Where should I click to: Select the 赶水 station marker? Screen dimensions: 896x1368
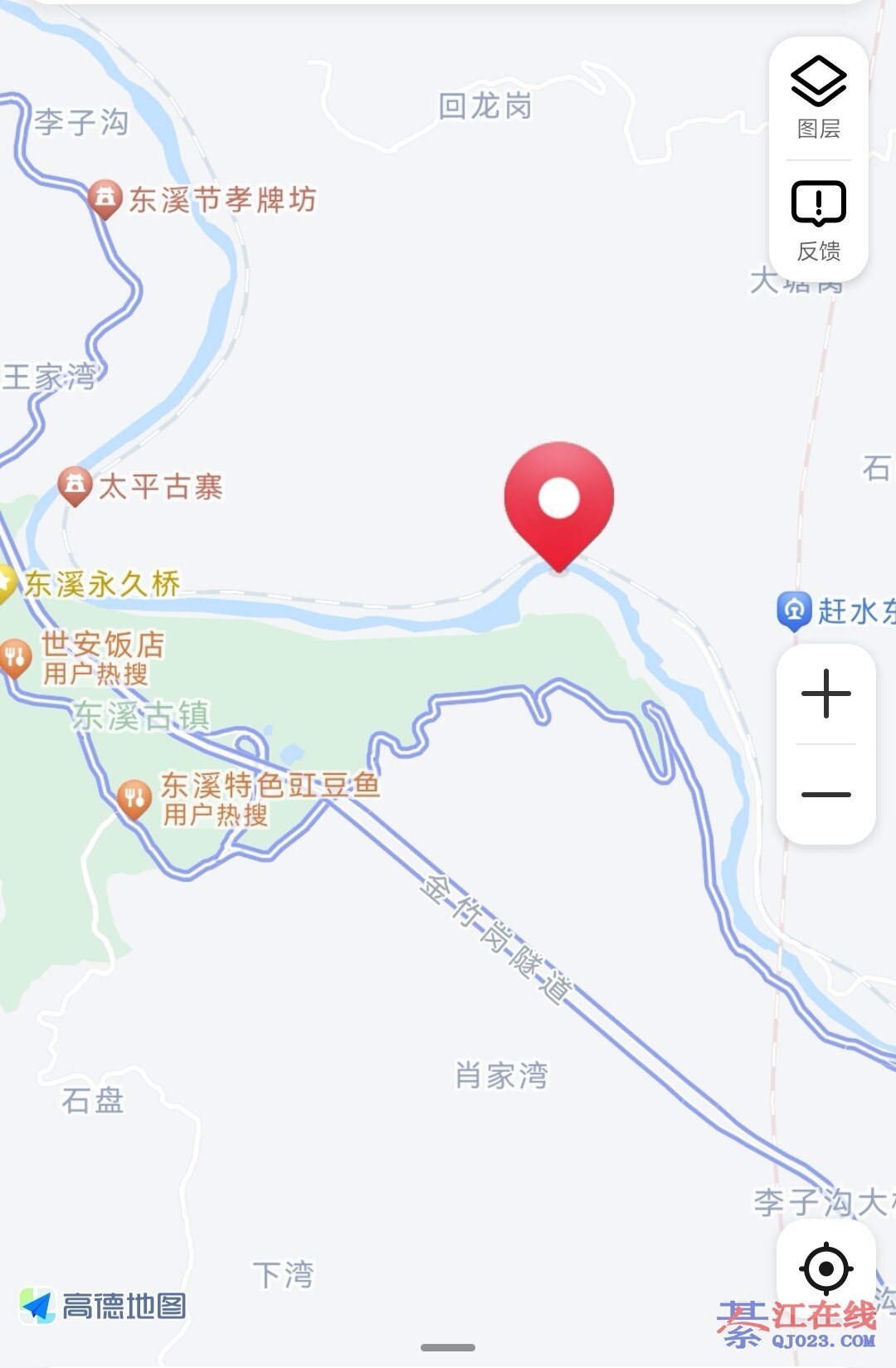(794, 611)
